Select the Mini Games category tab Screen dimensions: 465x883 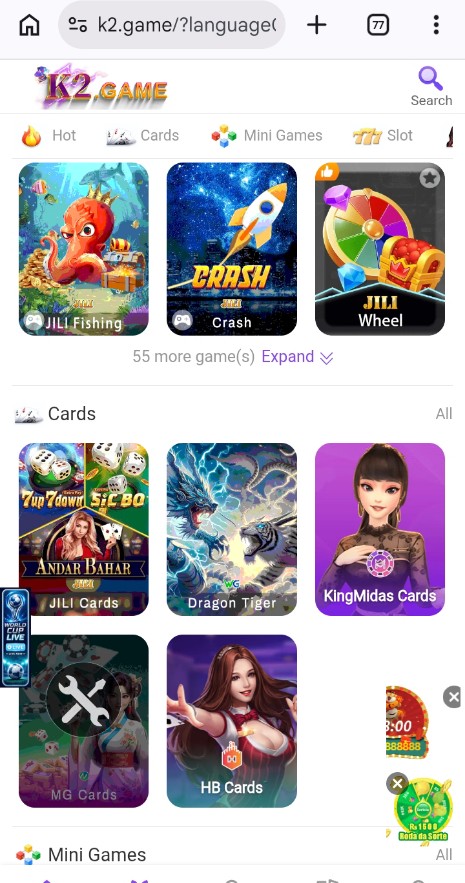click(x=267, y=136)
